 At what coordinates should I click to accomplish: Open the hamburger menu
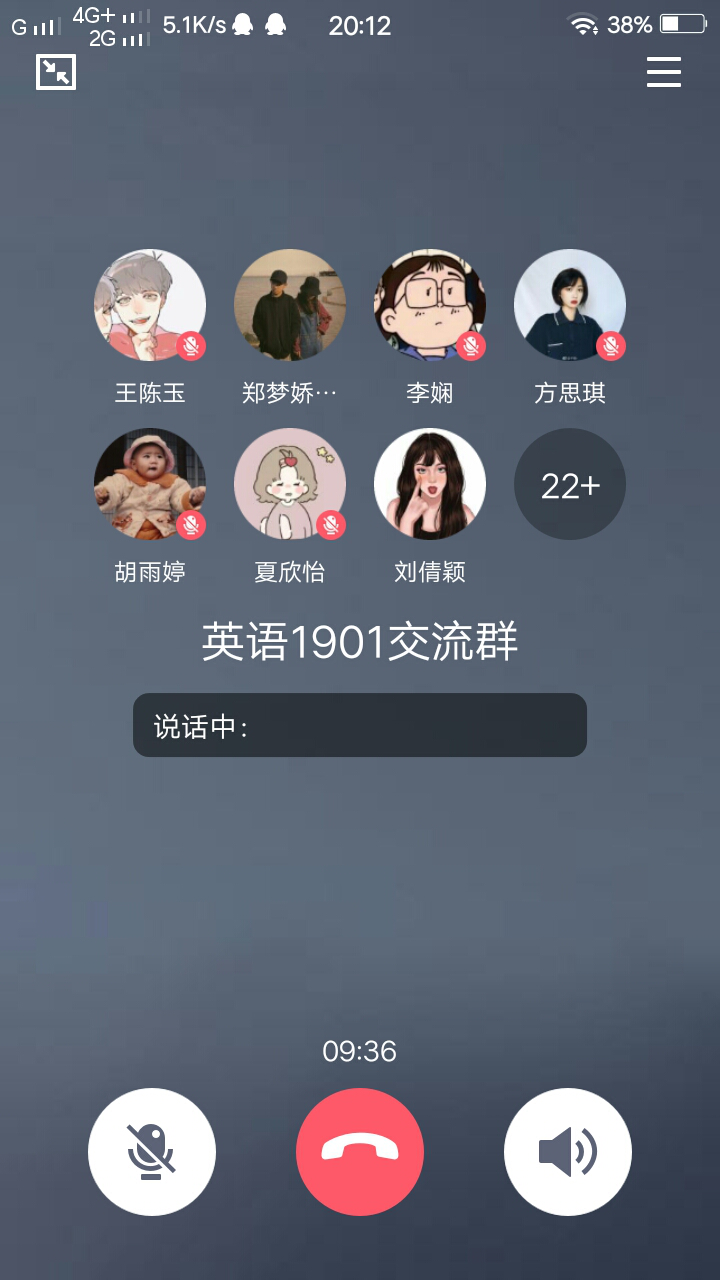point(664,72)
